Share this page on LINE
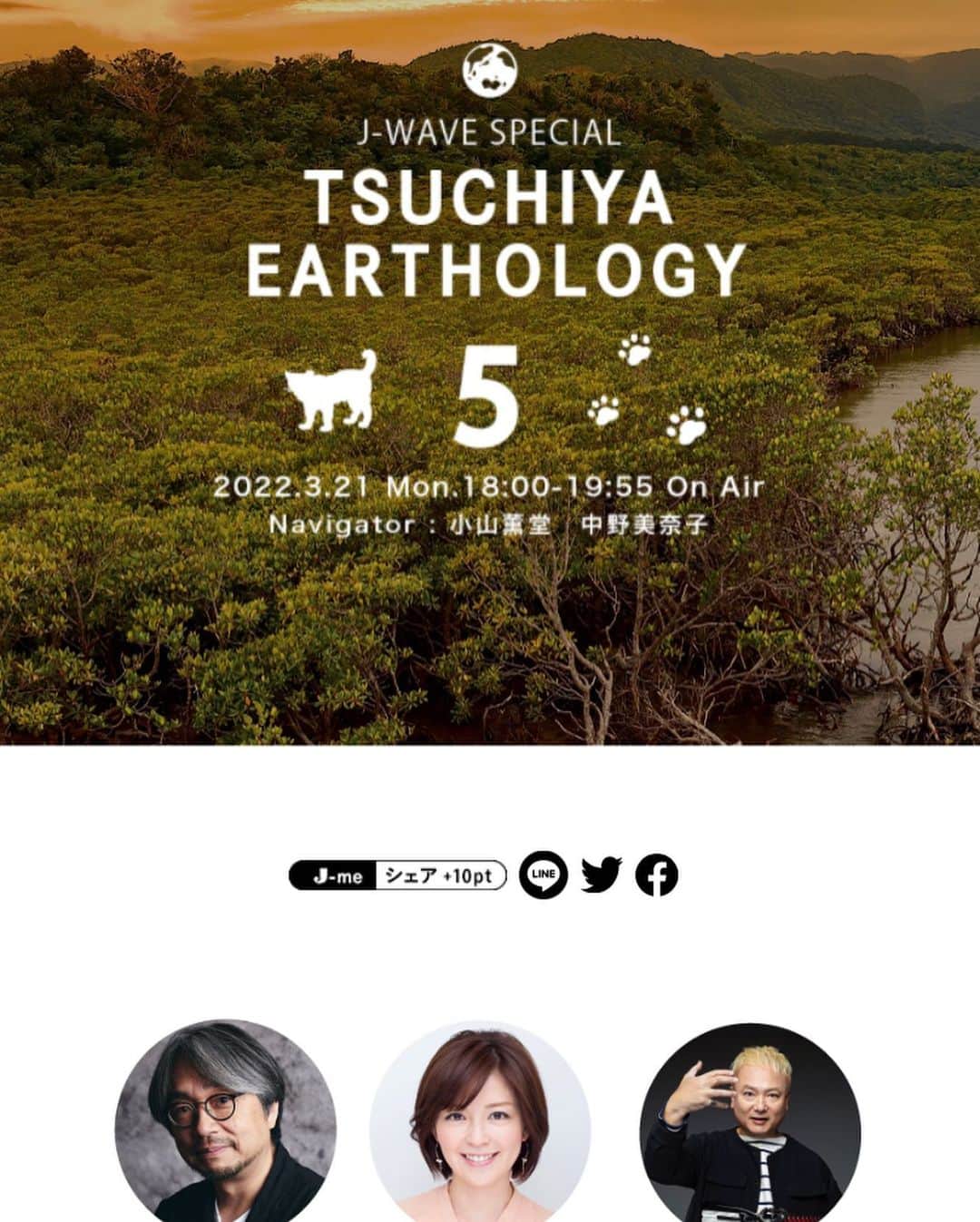The width and height of the screenshot is (980, 1222). (x=544, y=875)
